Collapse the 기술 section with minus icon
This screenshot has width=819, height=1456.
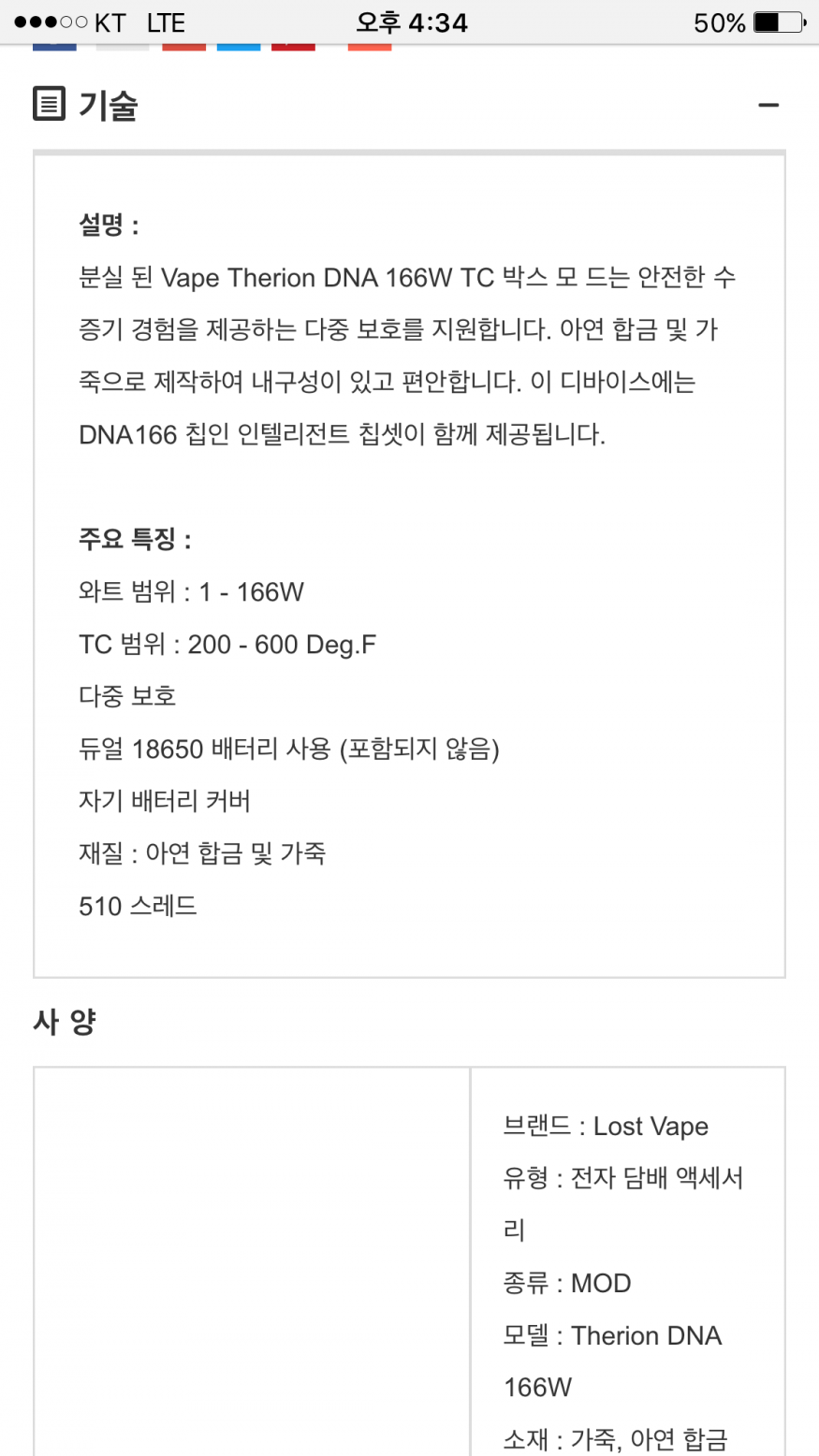click(x=768, y=105)
